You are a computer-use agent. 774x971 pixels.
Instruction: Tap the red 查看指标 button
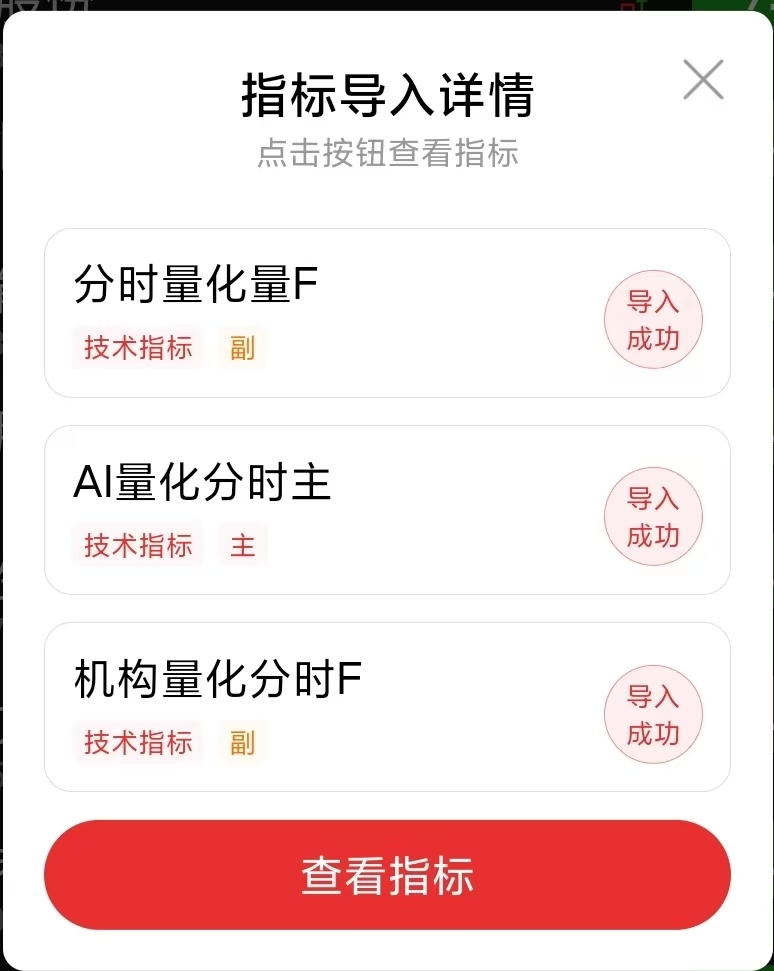[387, 875]
